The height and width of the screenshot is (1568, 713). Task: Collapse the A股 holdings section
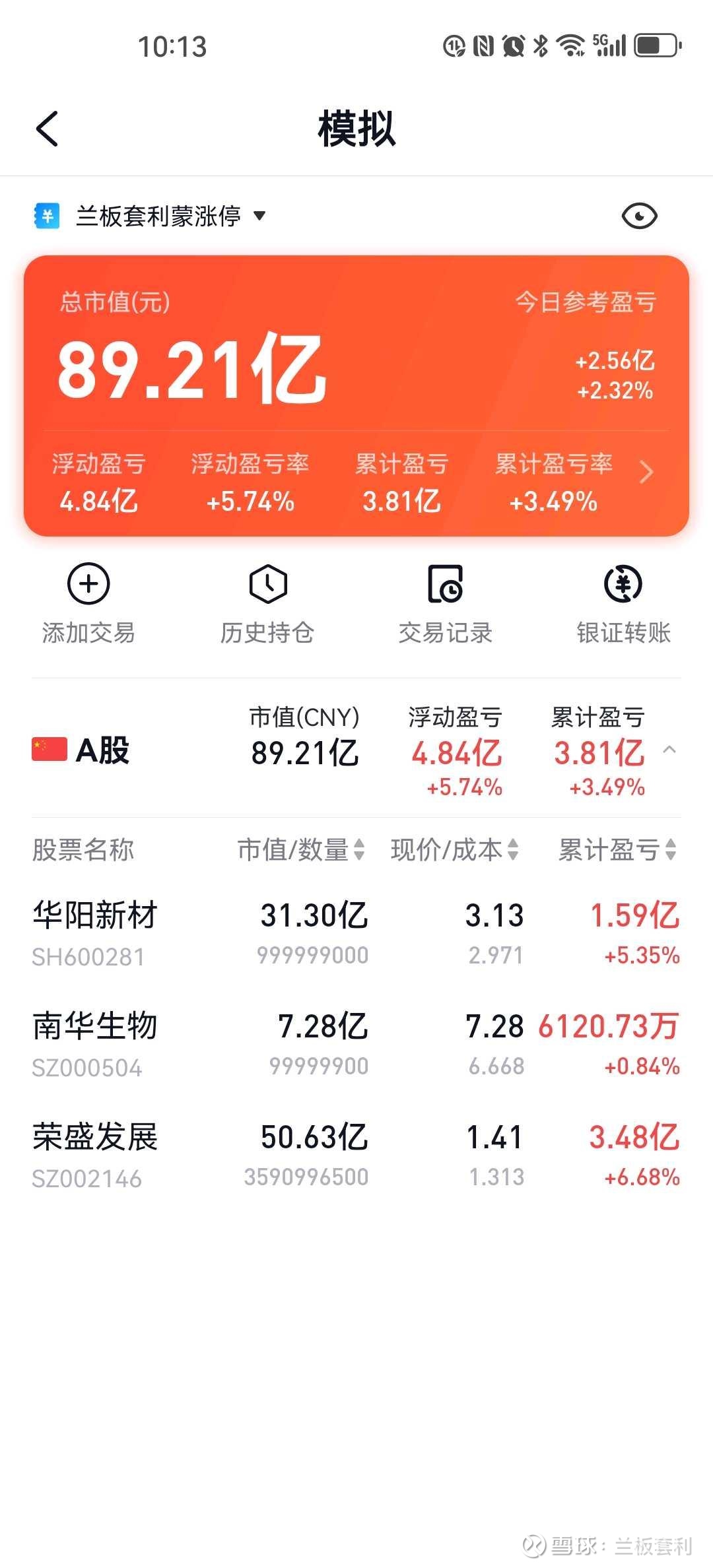coord(669,750)
